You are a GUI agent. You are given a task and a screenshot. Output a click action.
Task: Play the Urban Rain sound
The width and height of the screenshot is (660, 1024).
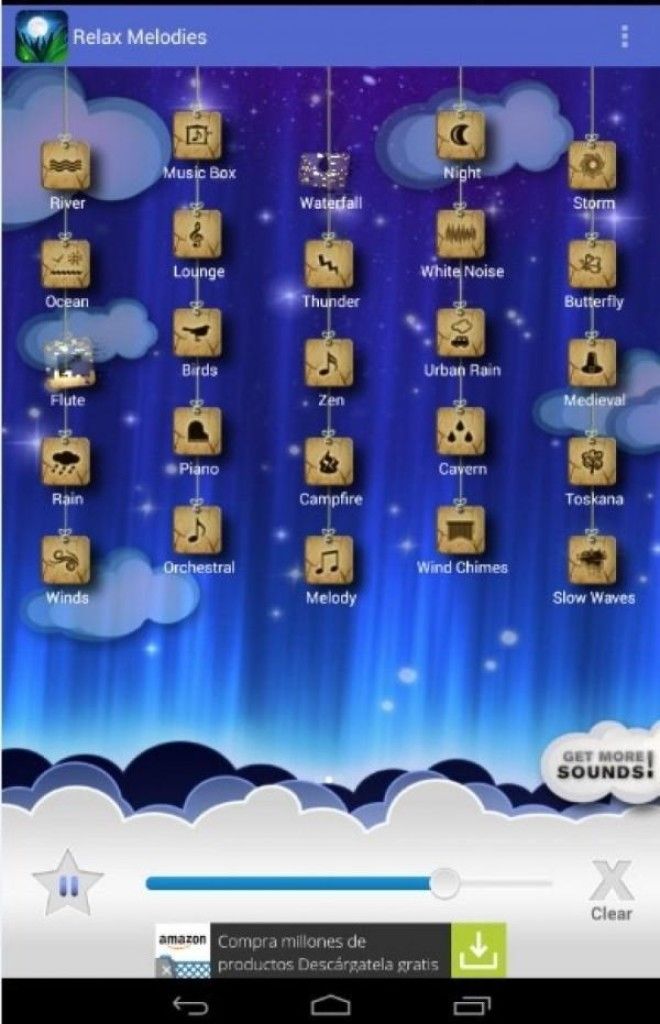pyautogui.click(x=461, y=333)
